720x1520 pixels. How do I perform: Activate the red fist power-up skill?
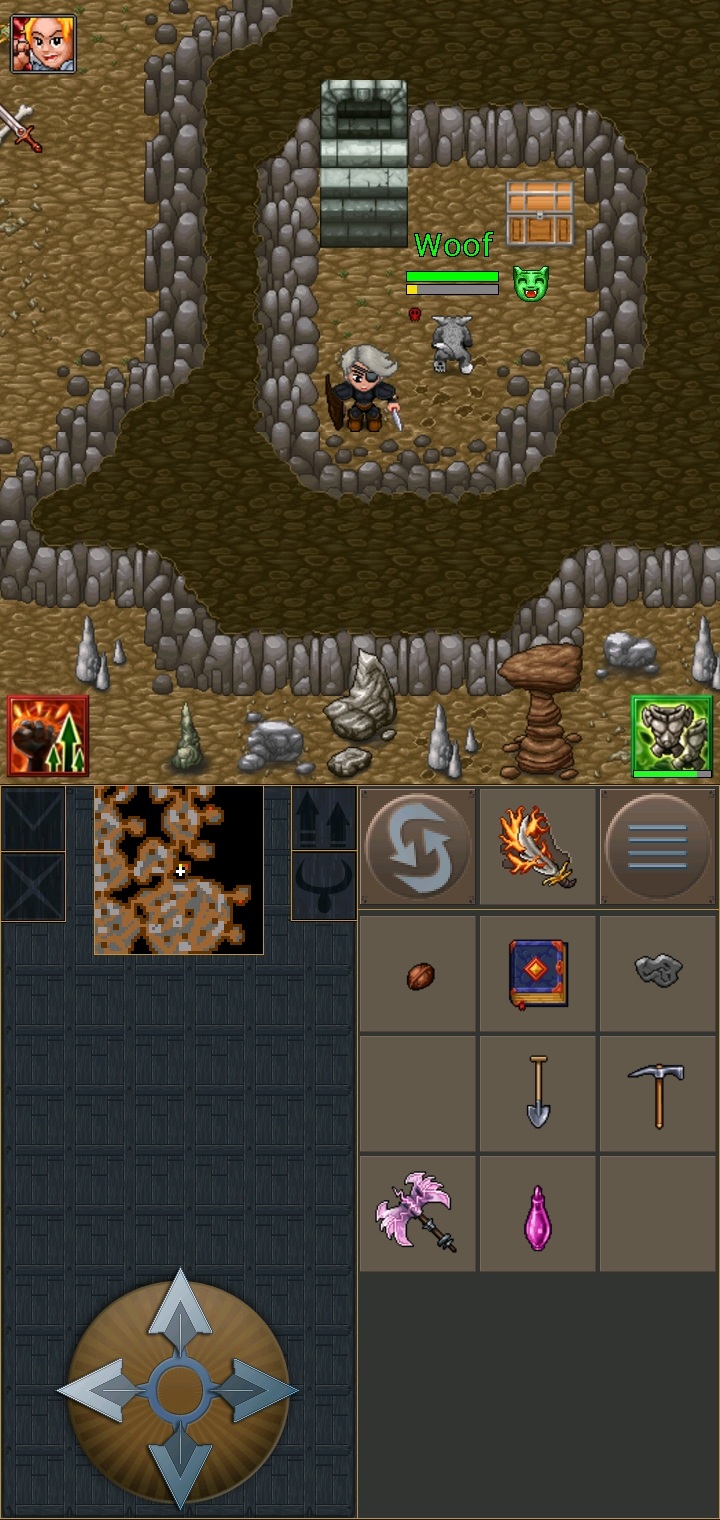point(48,736)
